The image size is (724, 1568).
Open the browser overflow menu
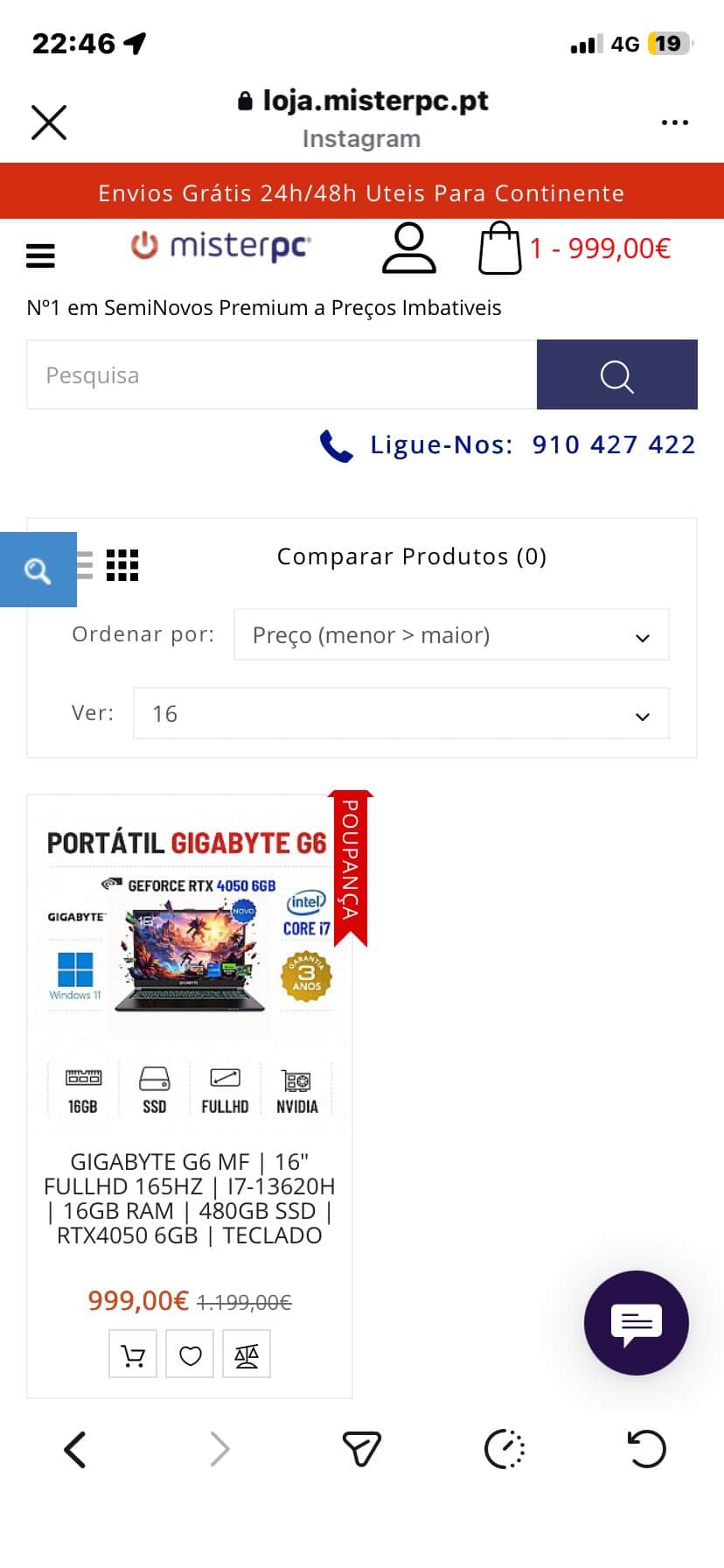[x=674, y=122]
